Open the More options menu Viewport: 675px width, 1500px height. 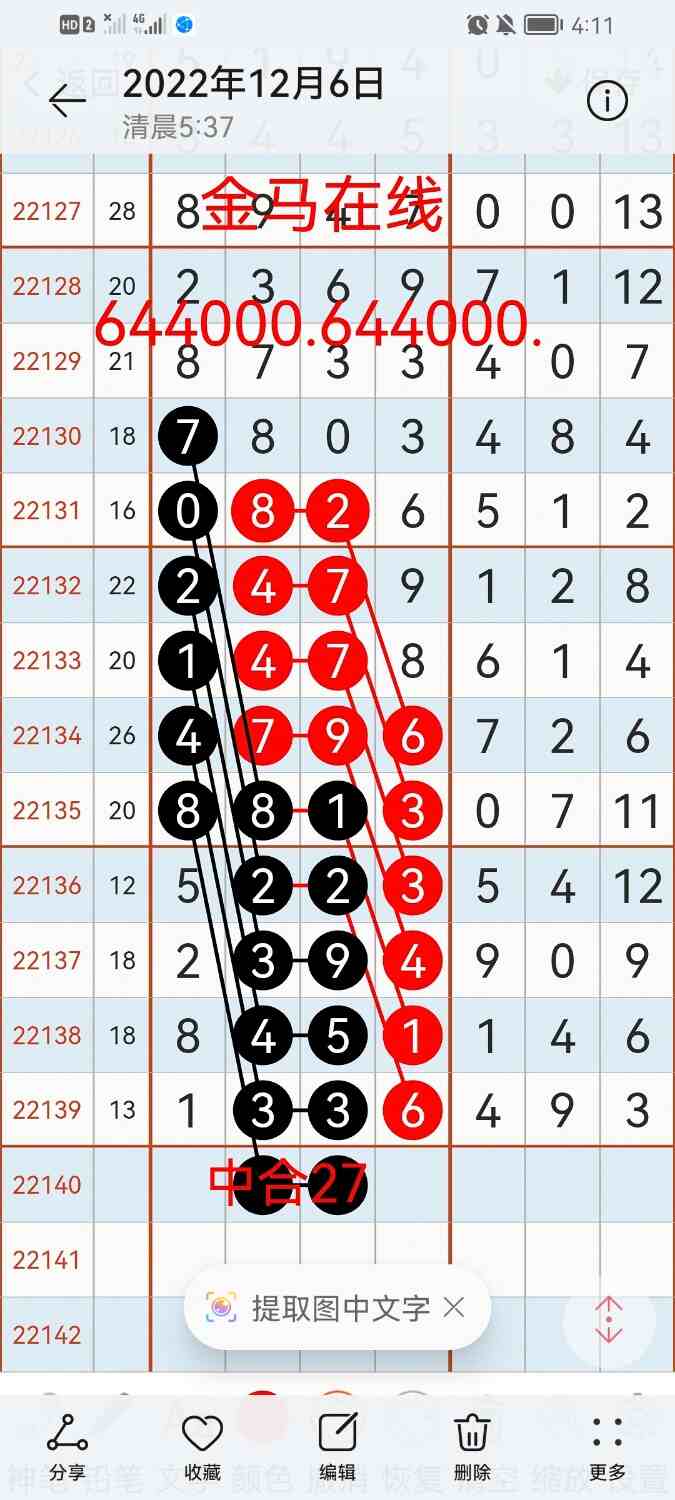point(607,1446)
